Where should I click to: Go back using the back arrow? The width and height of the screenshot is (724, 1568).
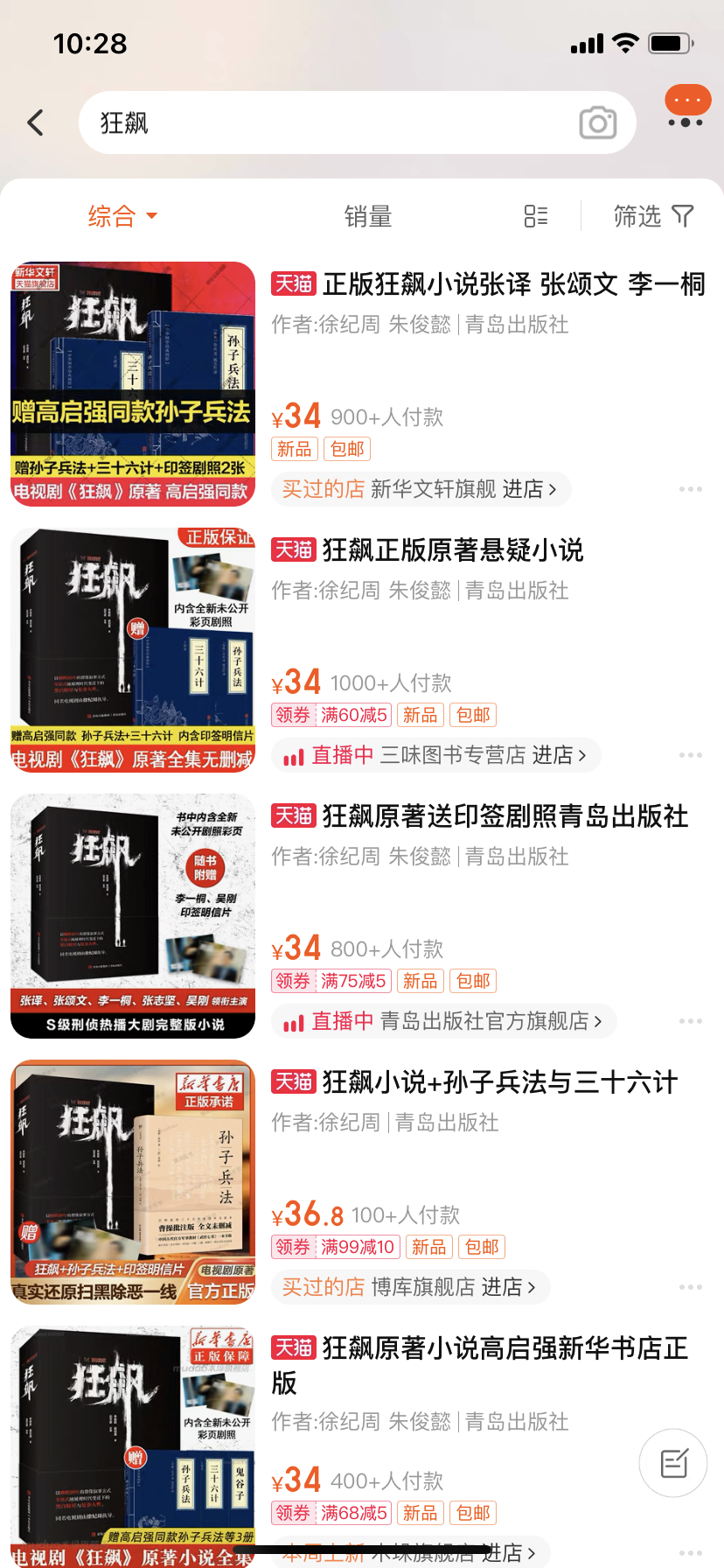pyautogui.click(x=36, y=122)
